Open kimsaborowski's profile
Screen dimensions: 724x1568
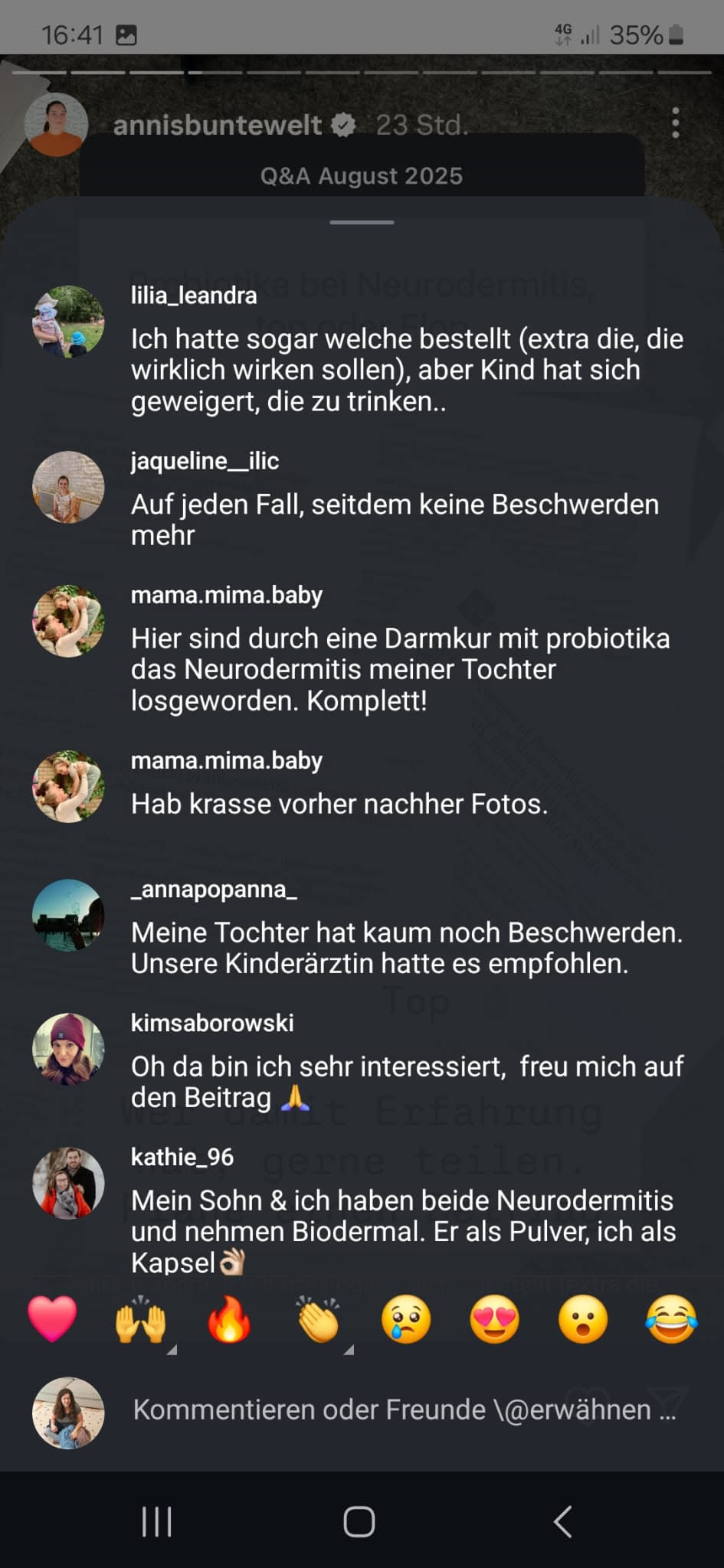pos(212,1023)
